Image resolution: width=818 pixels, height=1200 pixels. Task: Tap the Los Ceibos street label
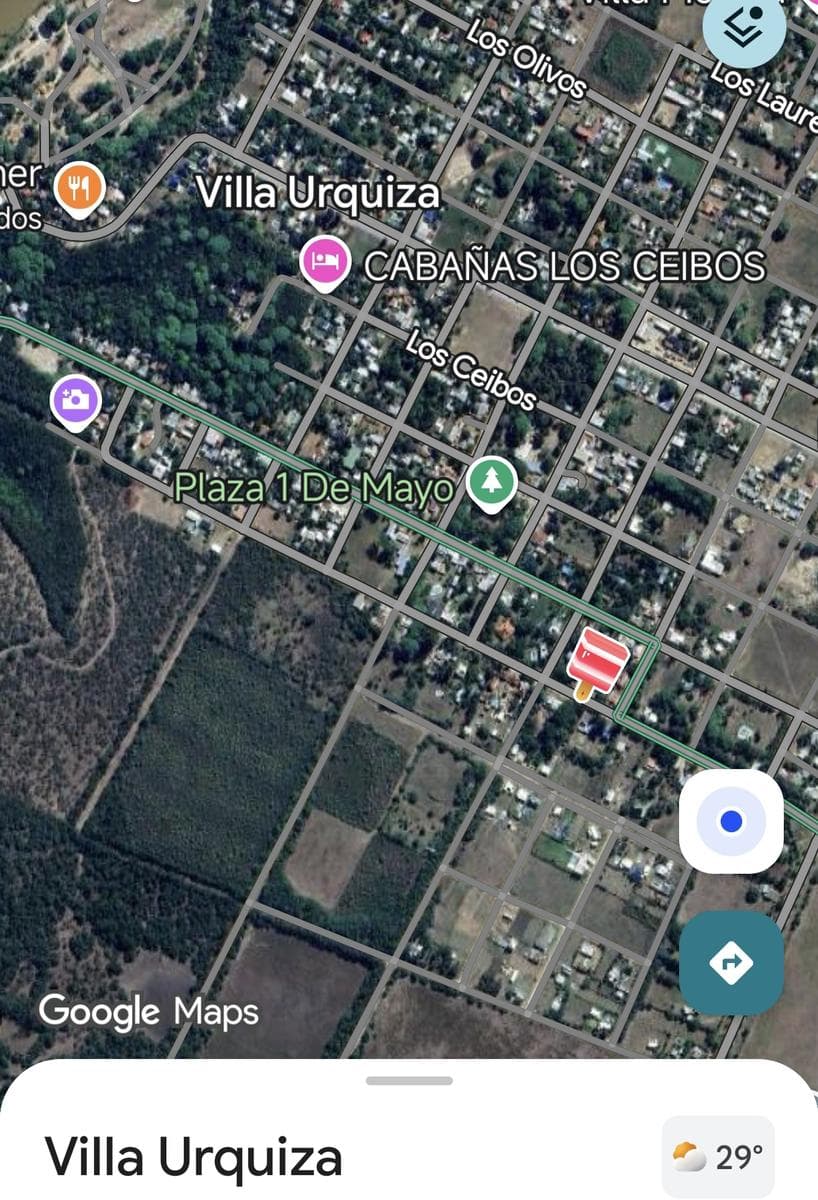click(470, 372)
